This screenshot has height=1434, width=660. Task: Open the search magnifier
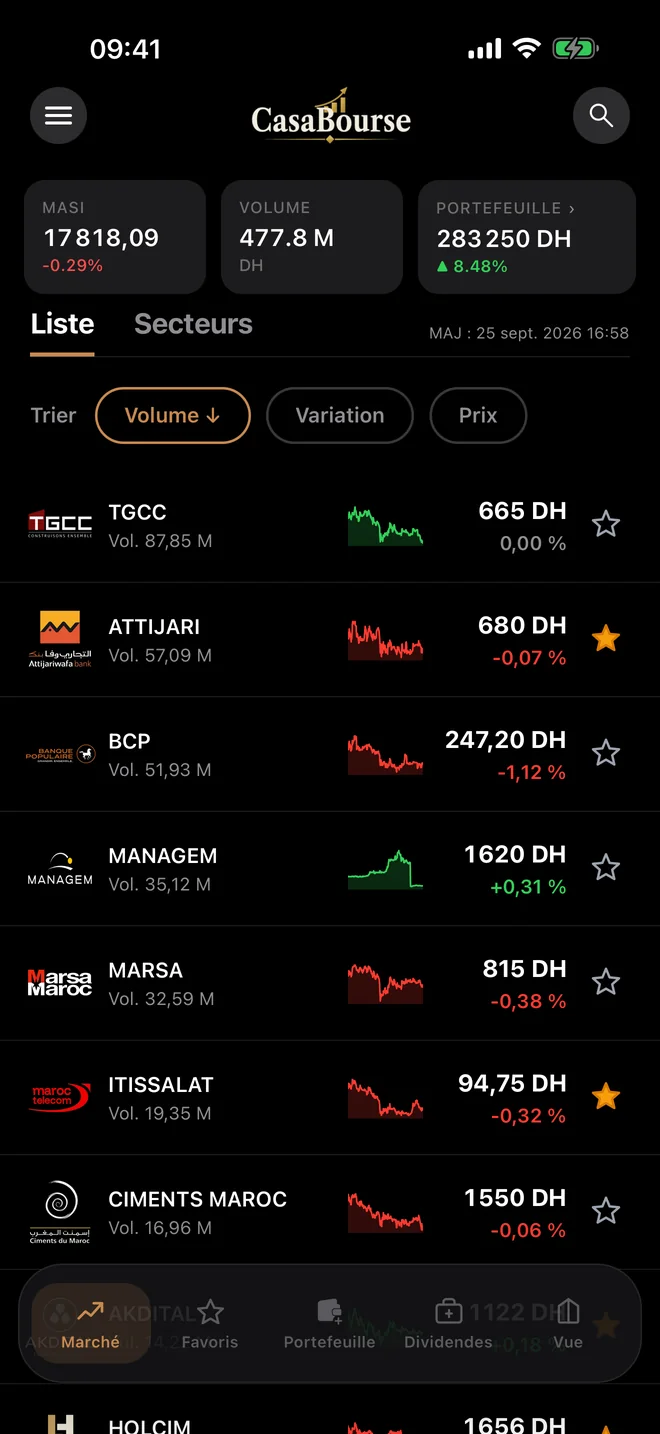click(x=601, y=116)
